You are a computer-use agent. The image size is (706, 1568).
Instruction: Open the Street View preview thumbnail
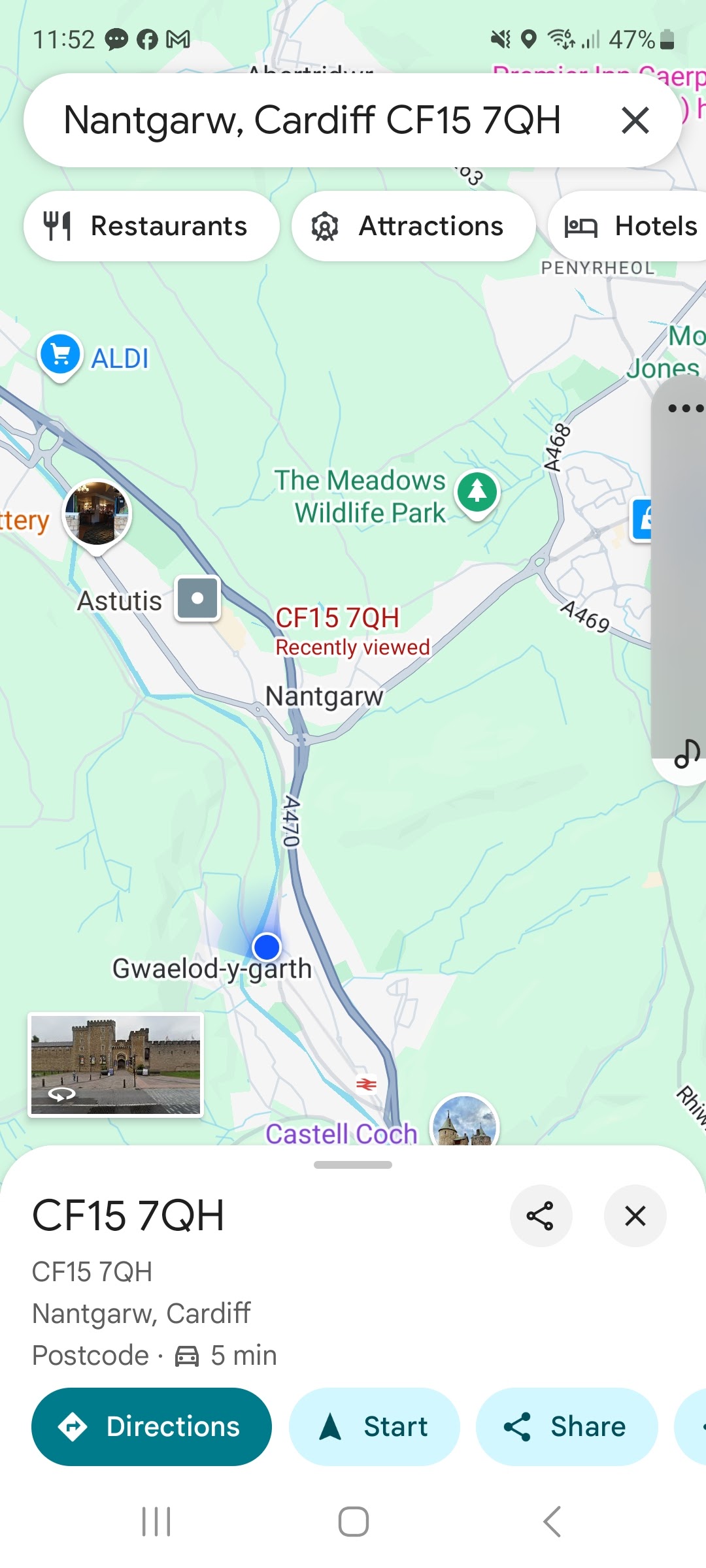coord(116,1064)
